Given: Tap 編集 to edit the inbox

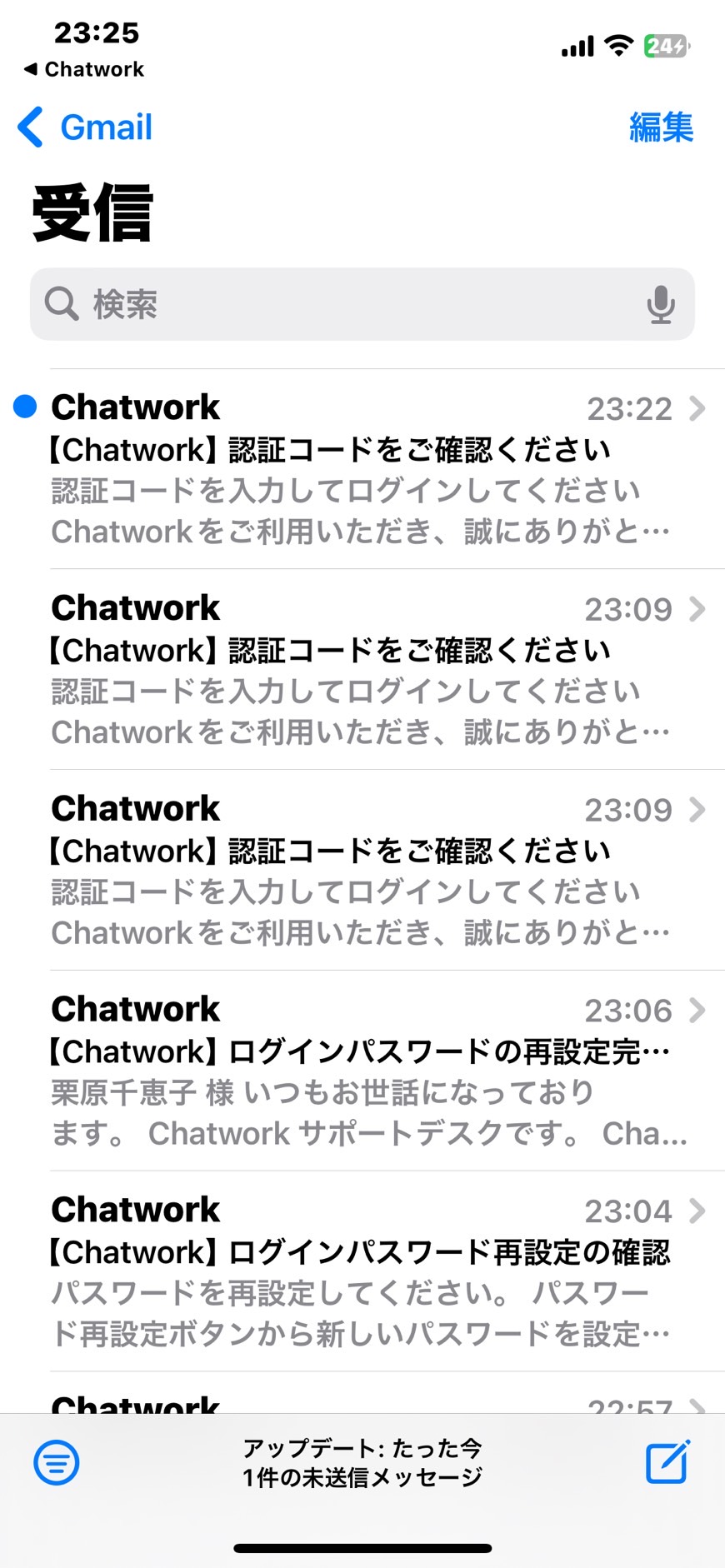Looking at the screenshot, I should point(661,127).
